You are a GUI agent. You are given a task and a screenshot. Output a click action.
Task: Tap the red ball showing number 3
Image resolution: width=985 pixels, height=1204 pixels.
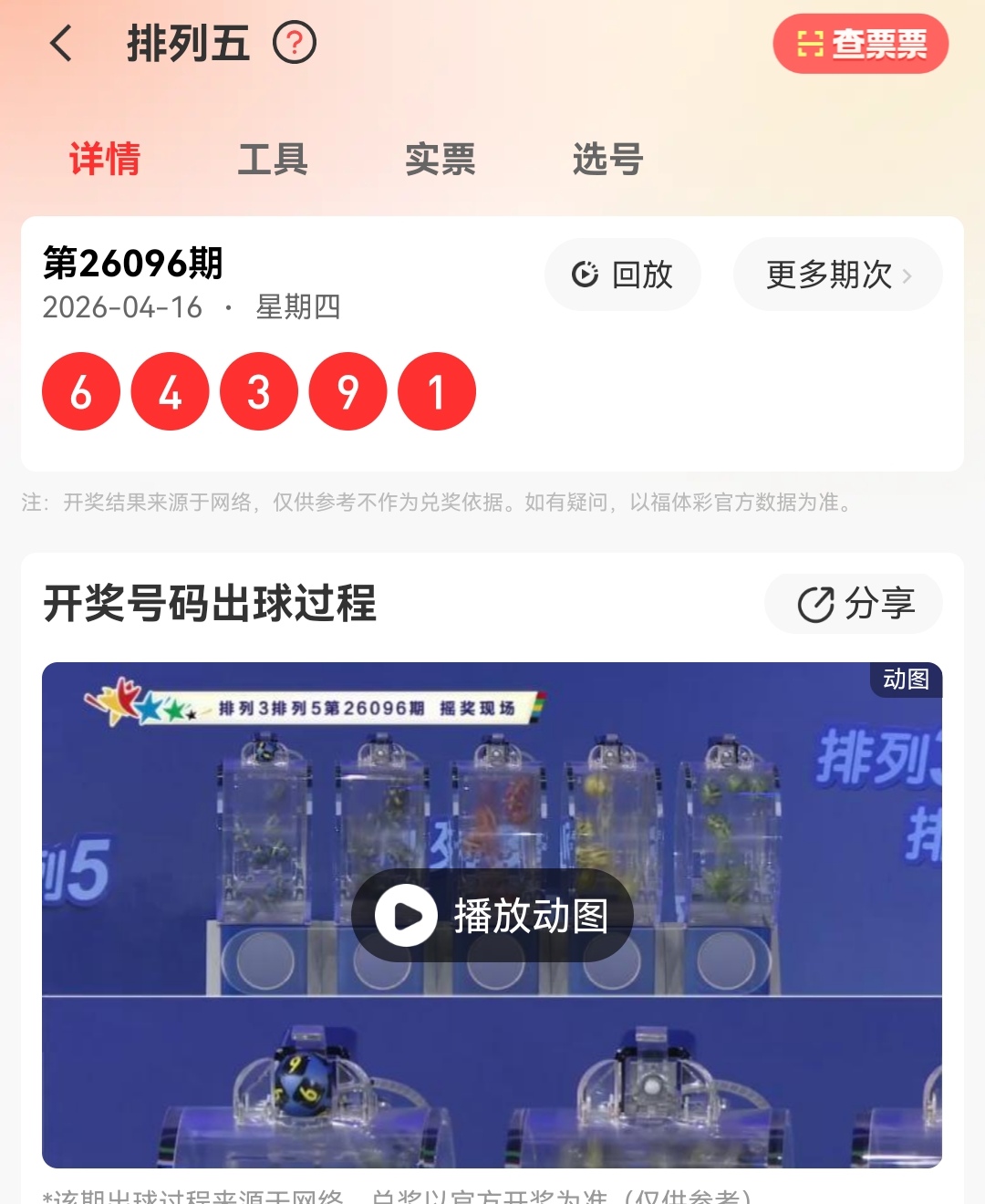[x=258, y=391]
